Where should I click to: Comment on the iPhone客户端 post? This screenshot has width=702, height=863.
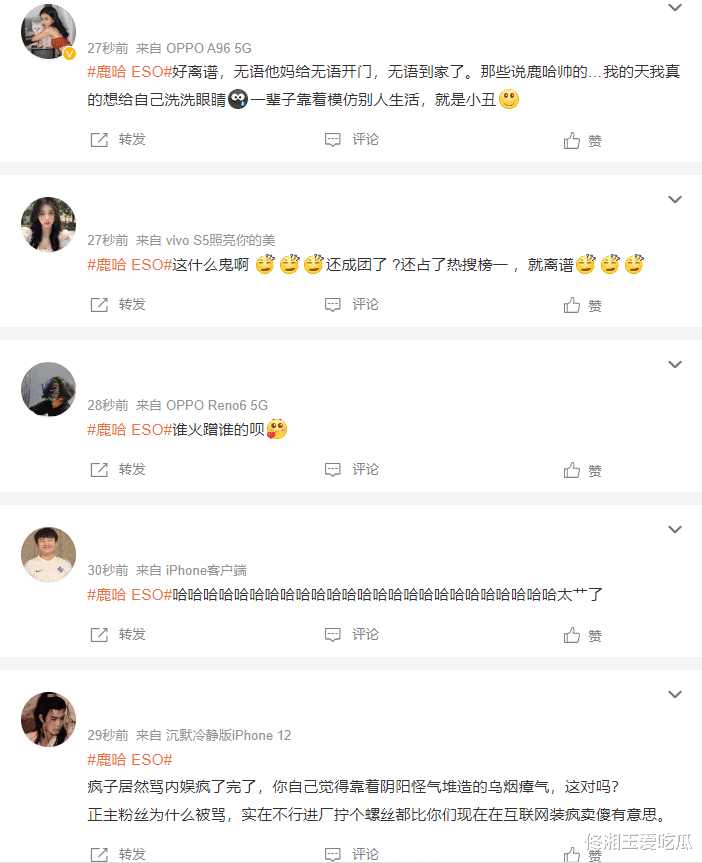(x=352, y=635)
